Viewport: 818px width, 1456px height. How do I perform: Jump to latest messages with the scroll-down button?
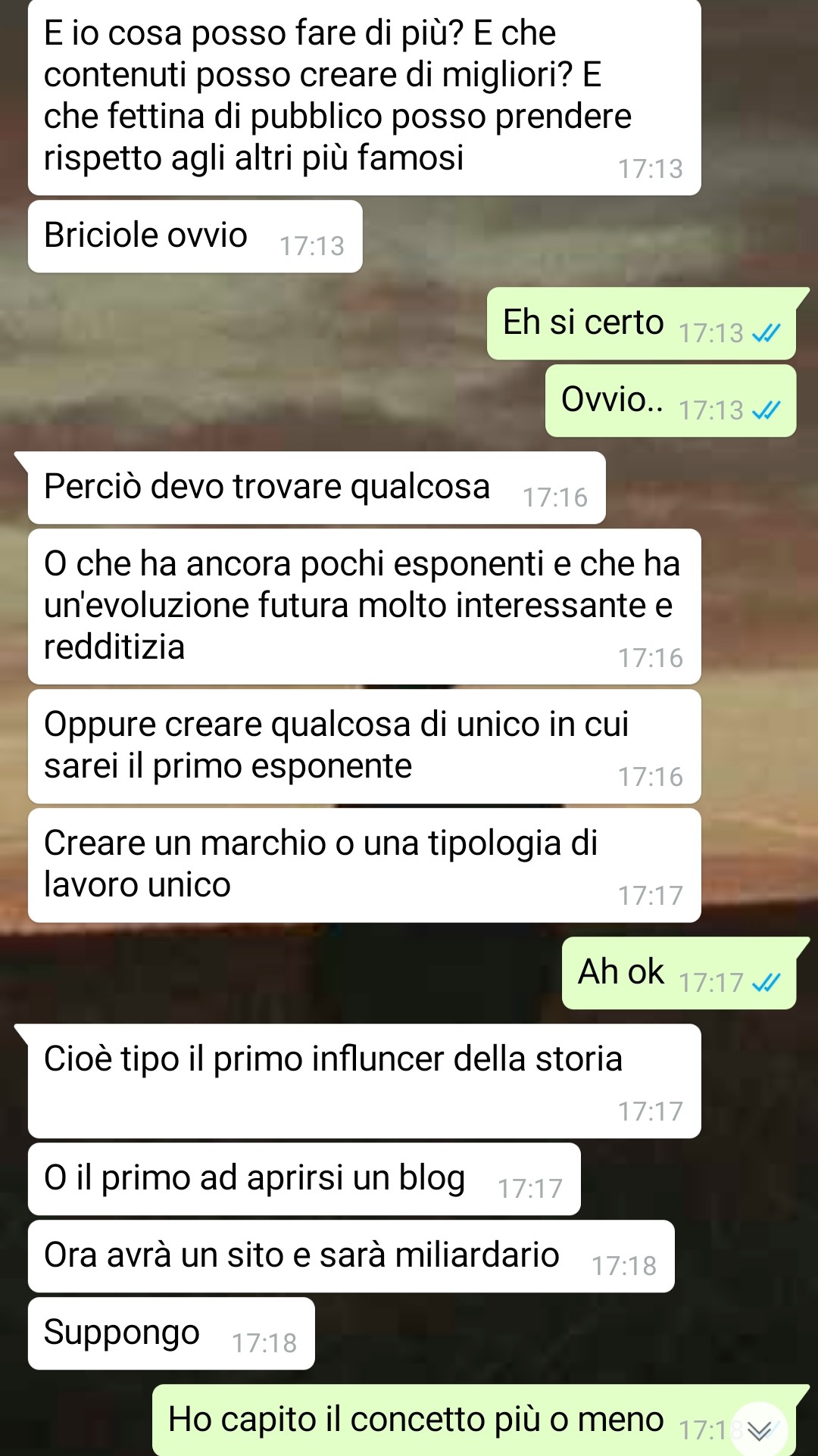759,1429
